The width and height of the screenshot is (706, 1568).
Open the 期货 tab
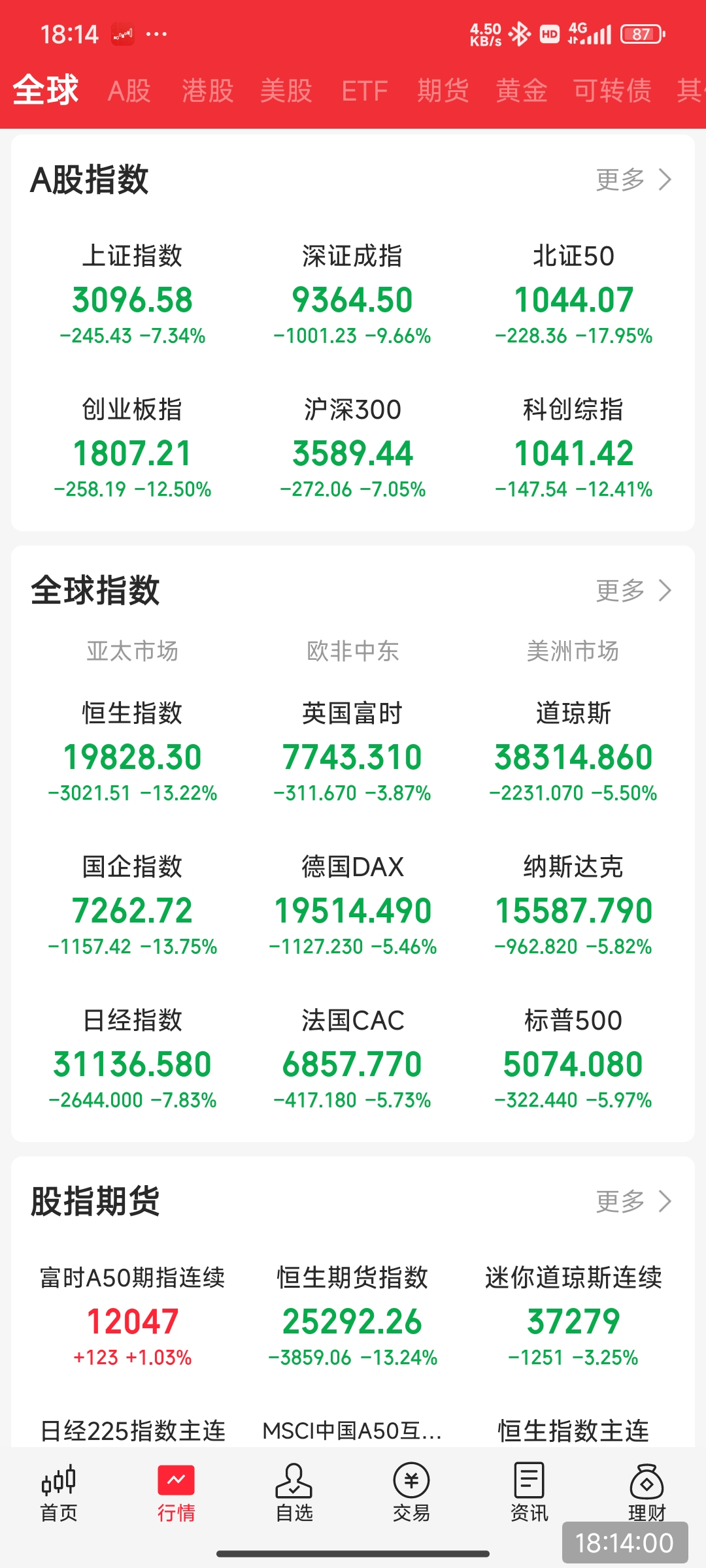click(443, 91)
